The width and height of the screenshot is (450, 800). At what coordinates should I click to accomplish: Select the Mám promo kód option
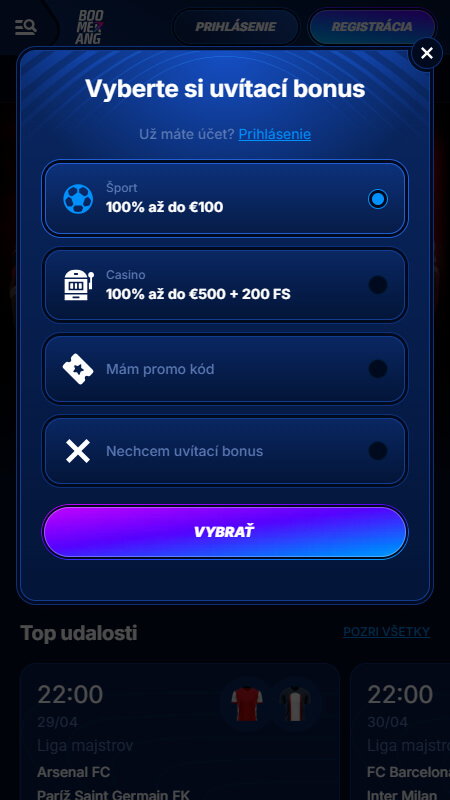point(224,368)
